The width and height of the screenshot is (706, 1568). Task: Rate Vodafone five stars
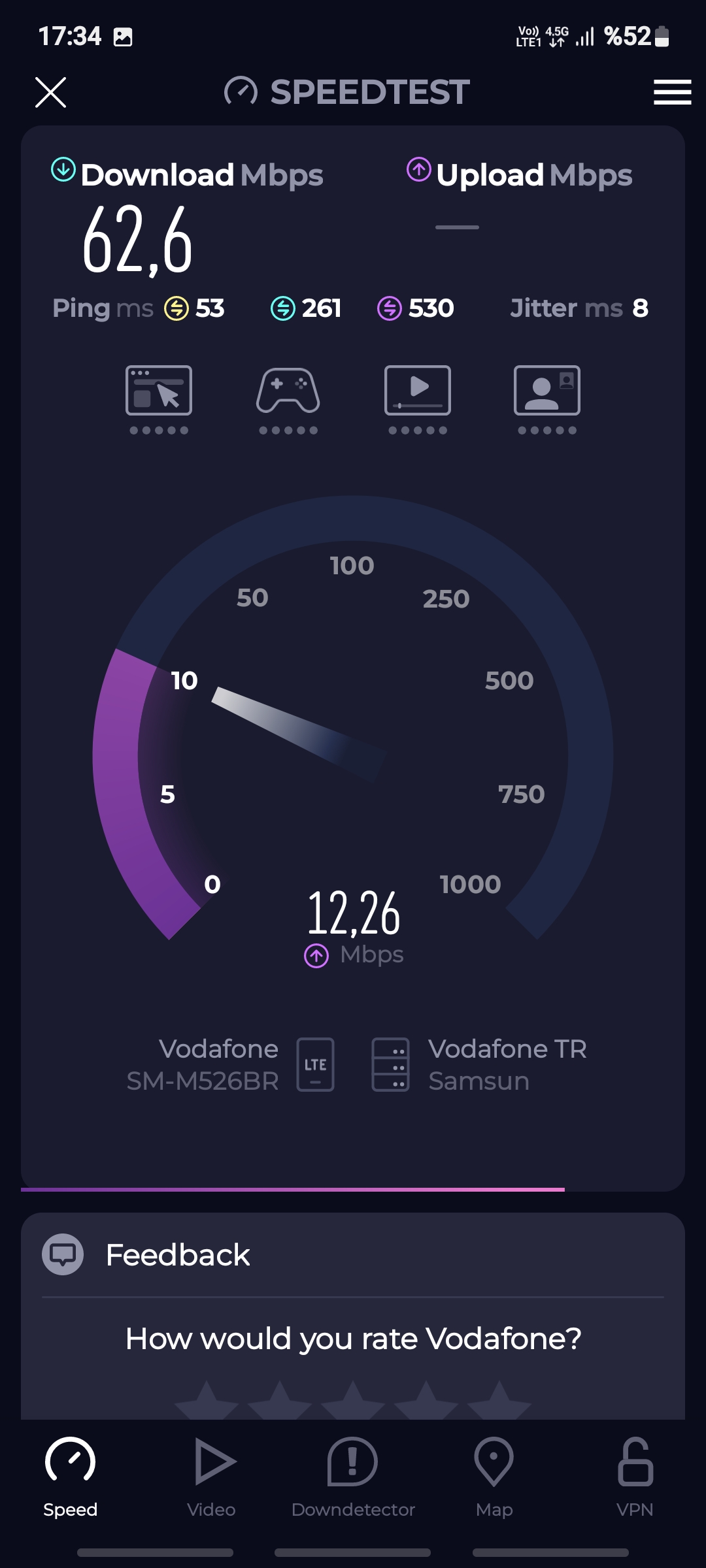click(499, 1400)
